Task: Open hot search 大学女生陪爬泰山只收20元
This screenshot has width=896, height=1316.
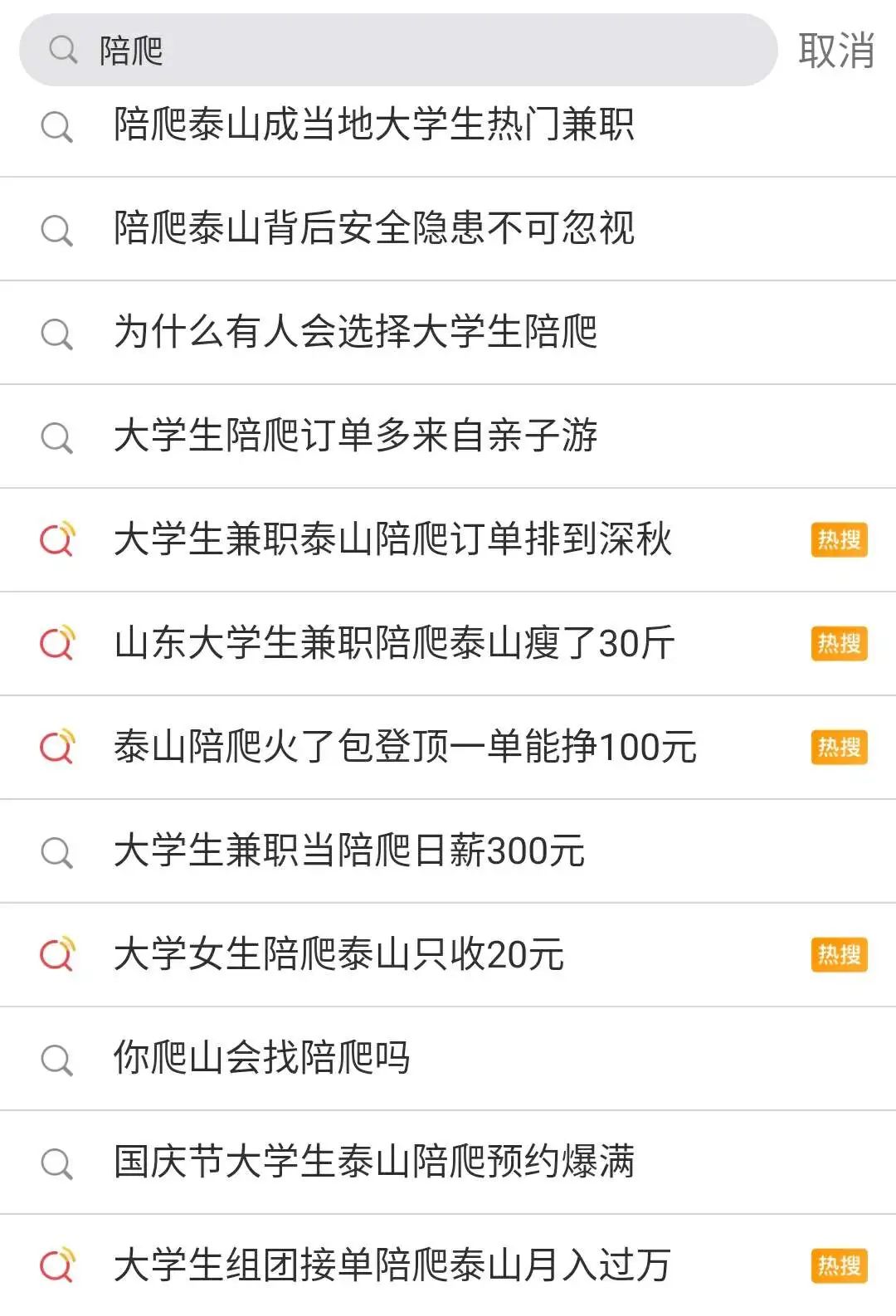Action: pos(338,955)
